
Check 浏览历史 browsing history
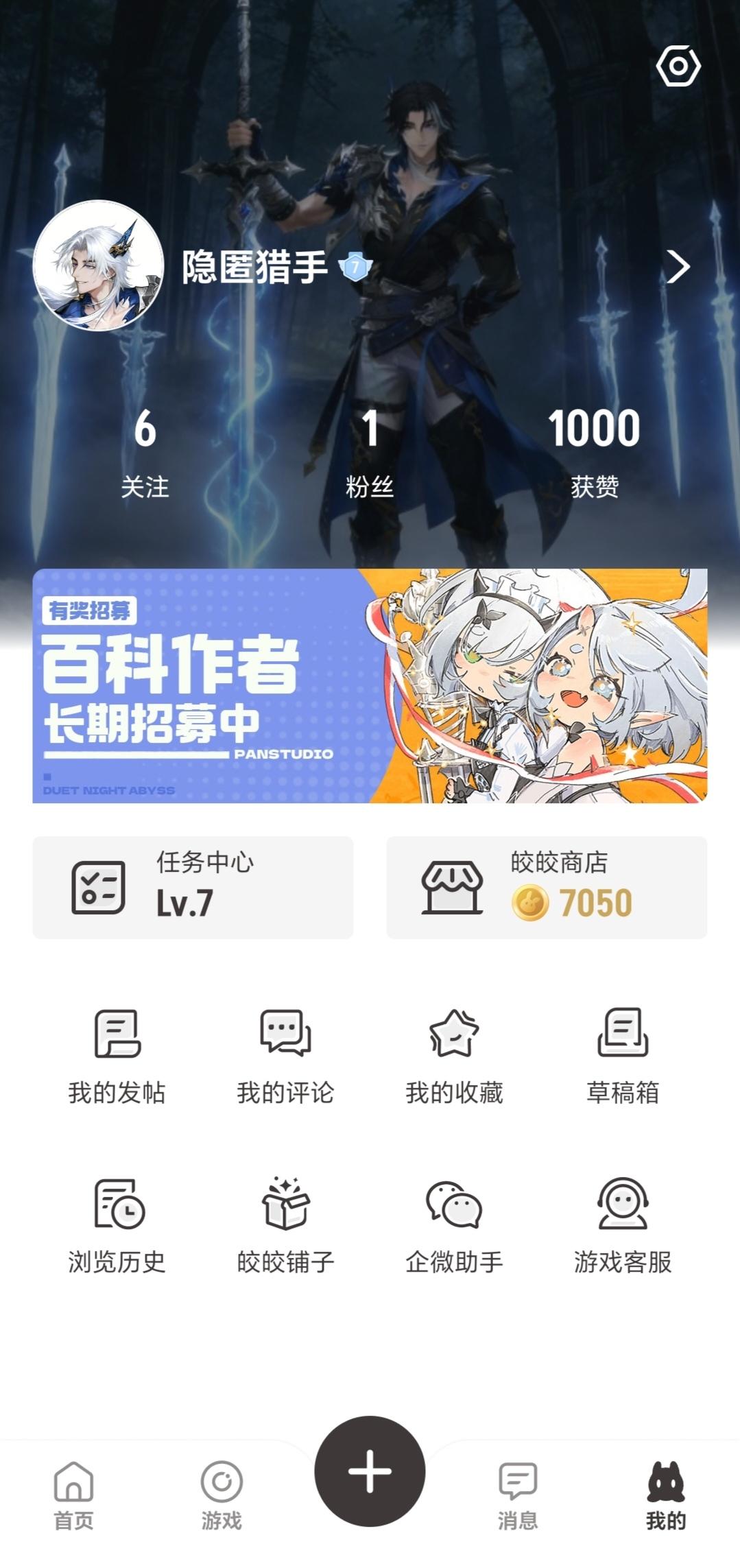click(x=117, y=1225)
